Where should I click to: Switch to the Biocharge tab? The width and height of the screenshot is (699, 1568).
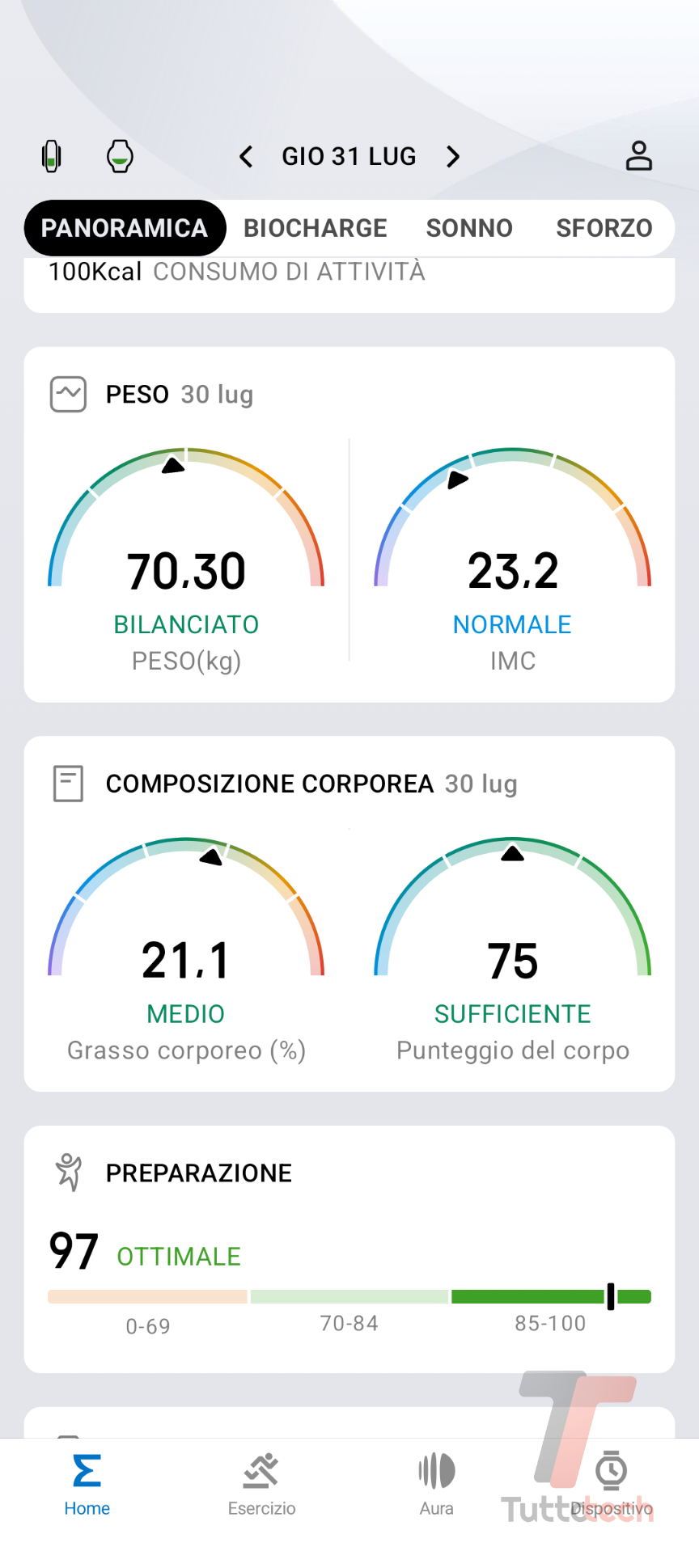tap(316, 228)
